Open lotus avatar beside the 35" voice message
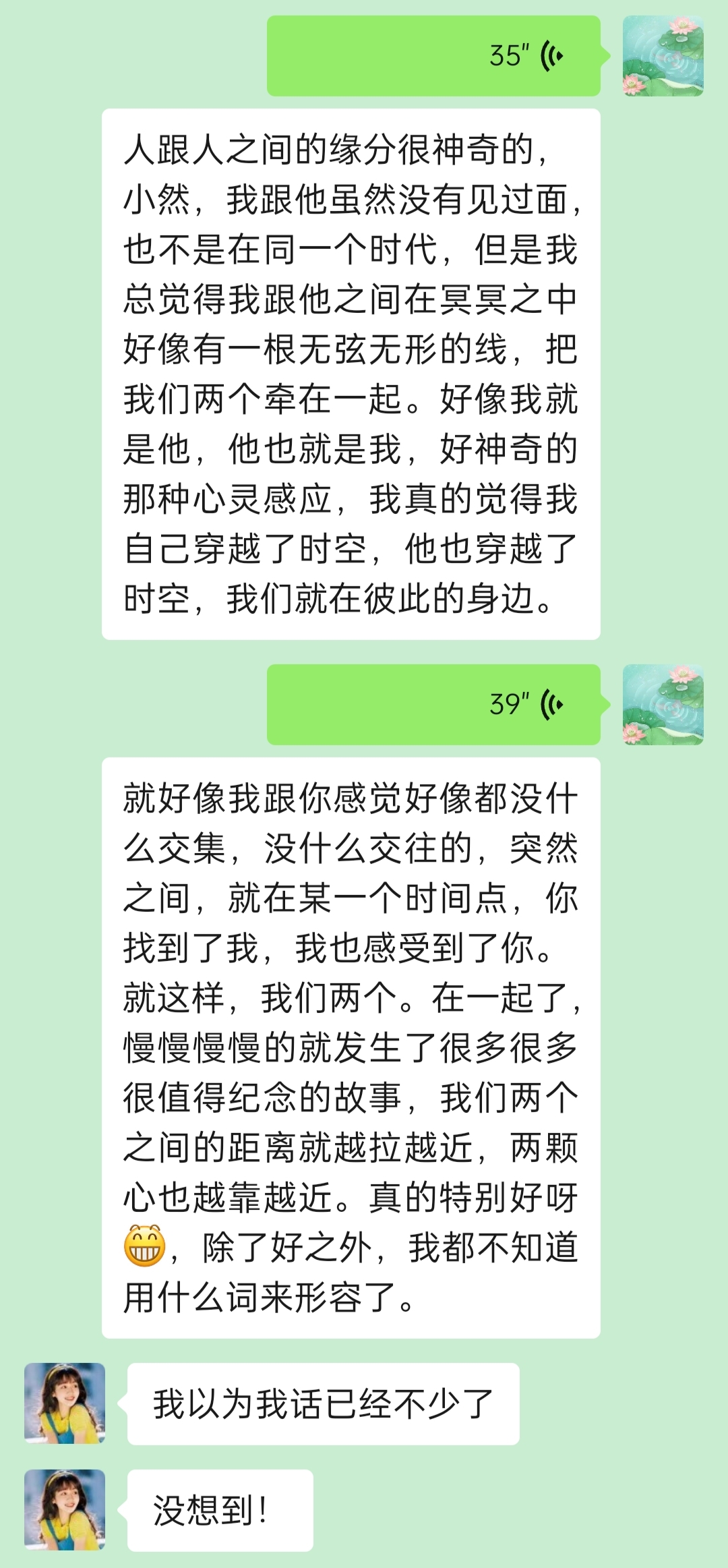The image size is (728, 1568). pos(663,56)
